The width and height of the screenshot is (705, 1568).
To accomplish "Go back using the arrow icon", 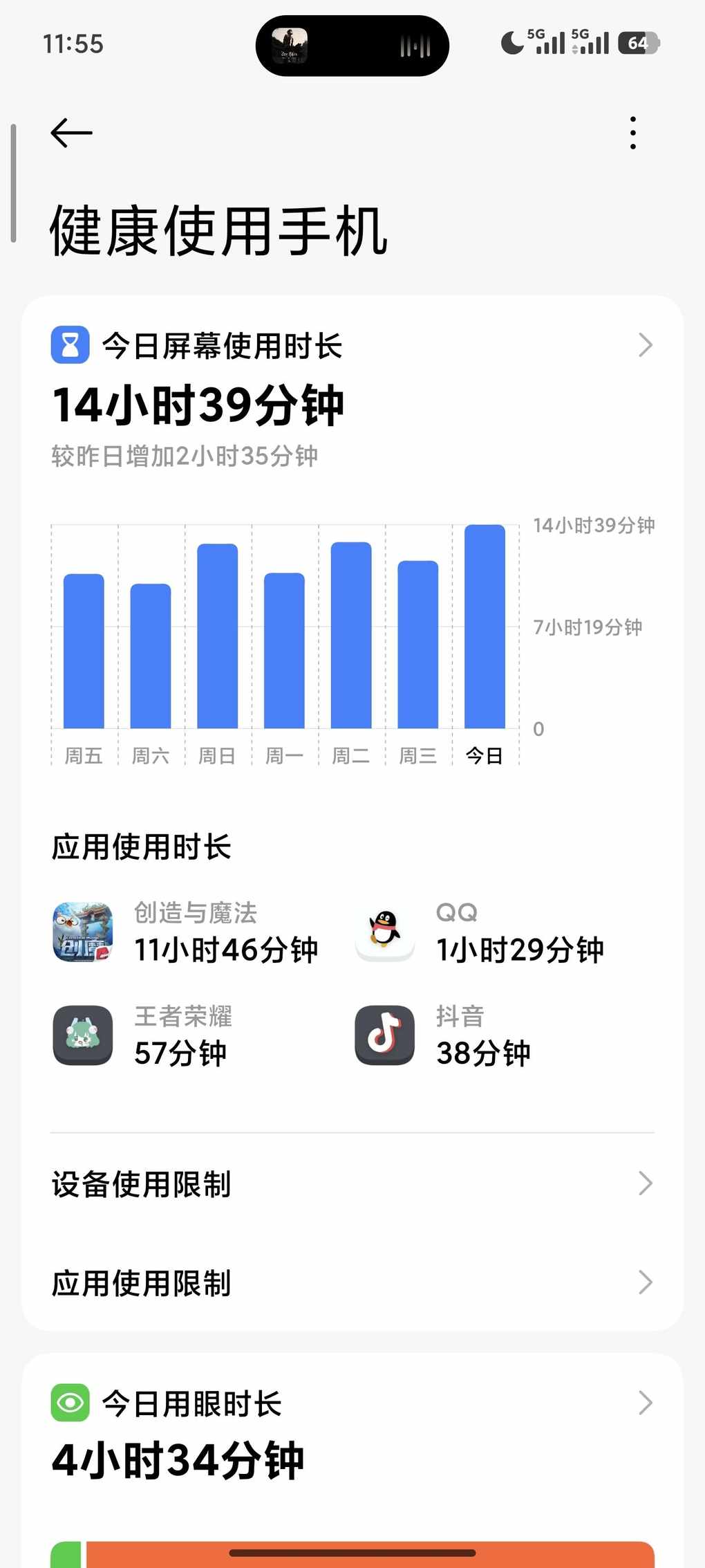I will tap(71, 133).
